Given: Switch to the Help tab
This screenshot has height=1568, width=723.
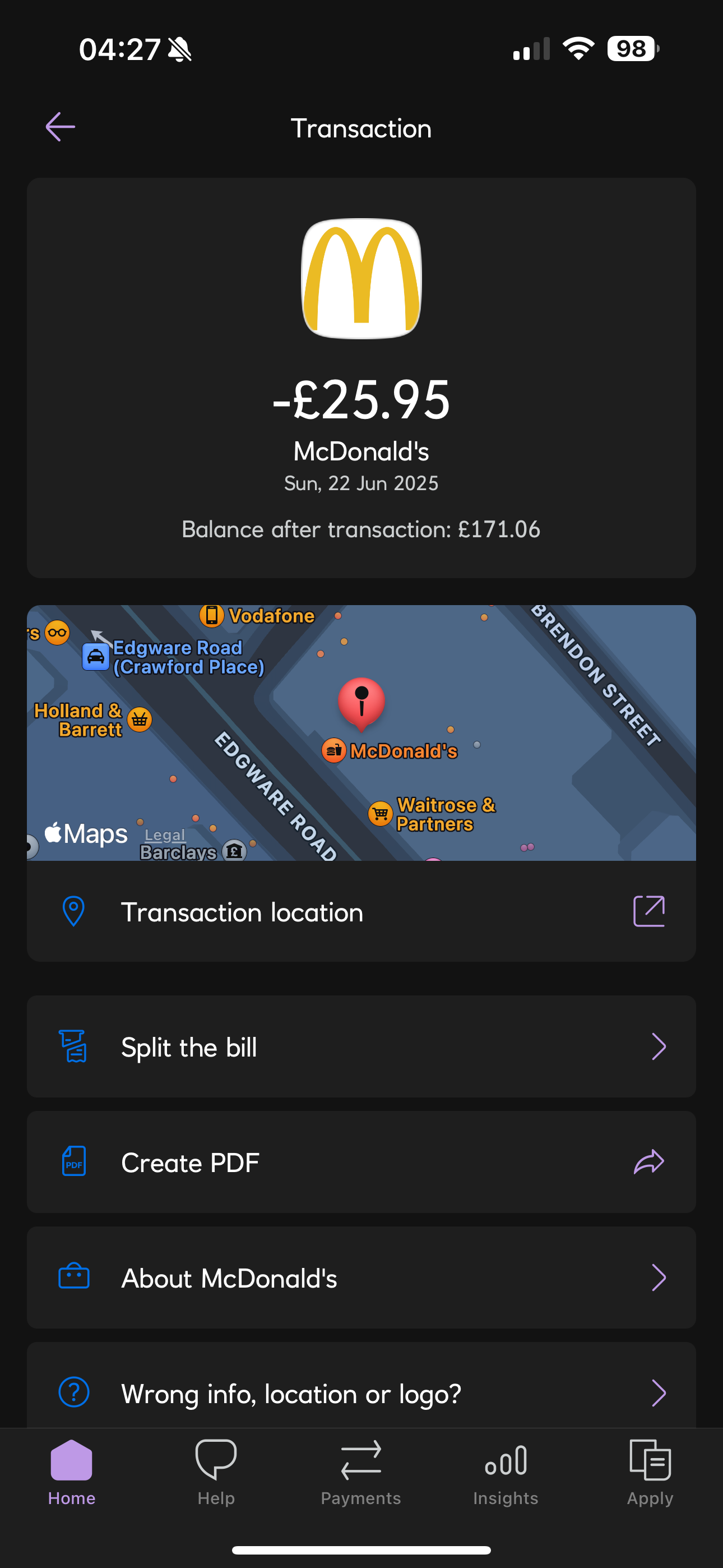Looking at the screenshot, I should (x=216, y=1472).
